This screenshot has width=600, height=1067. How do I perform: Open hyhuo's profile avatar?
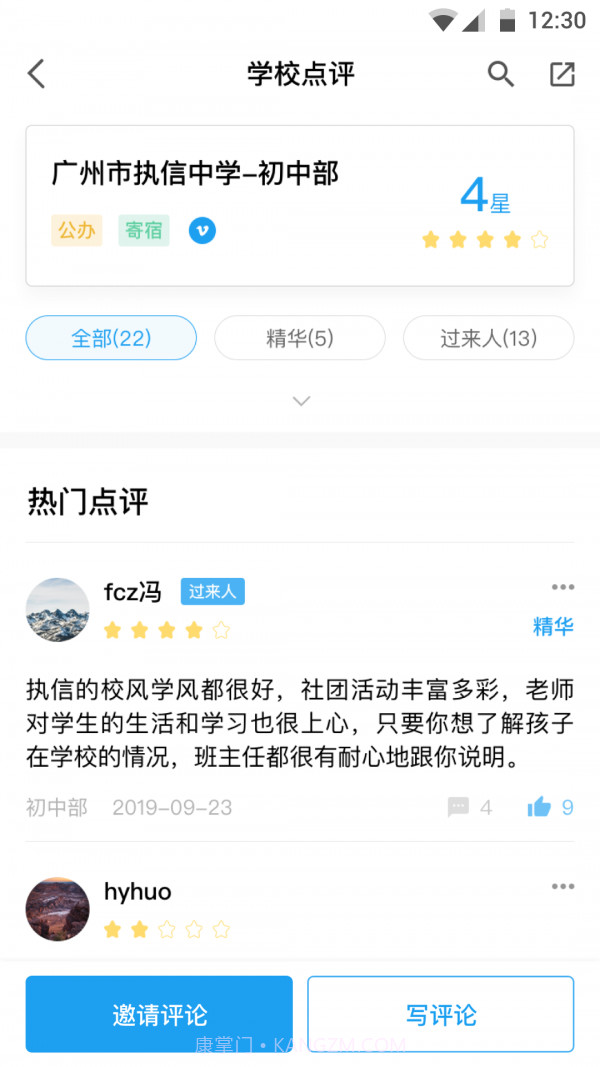click(58, 909)
